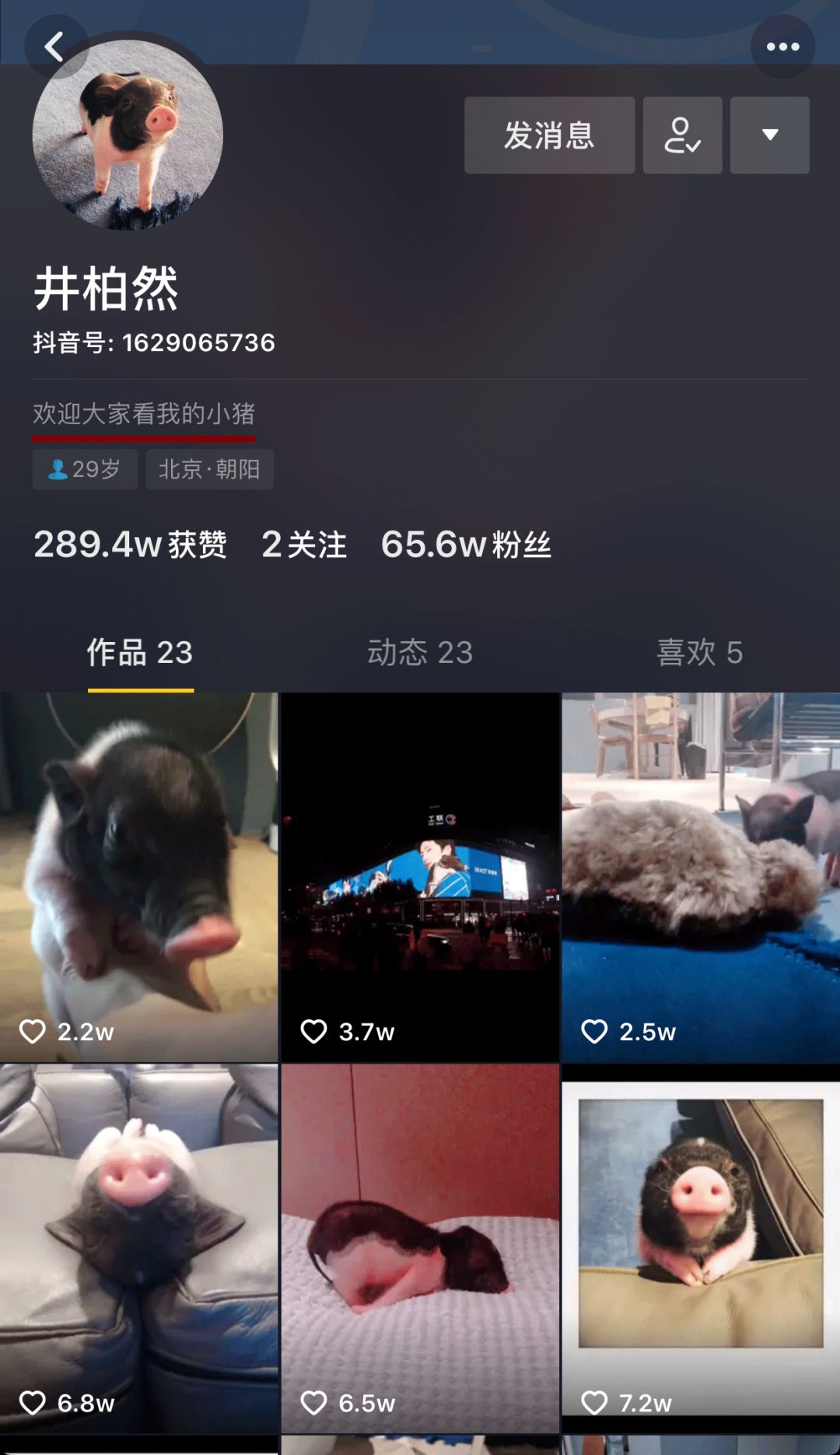Click the heart icon on the 2.2w video

point(33,1032)
